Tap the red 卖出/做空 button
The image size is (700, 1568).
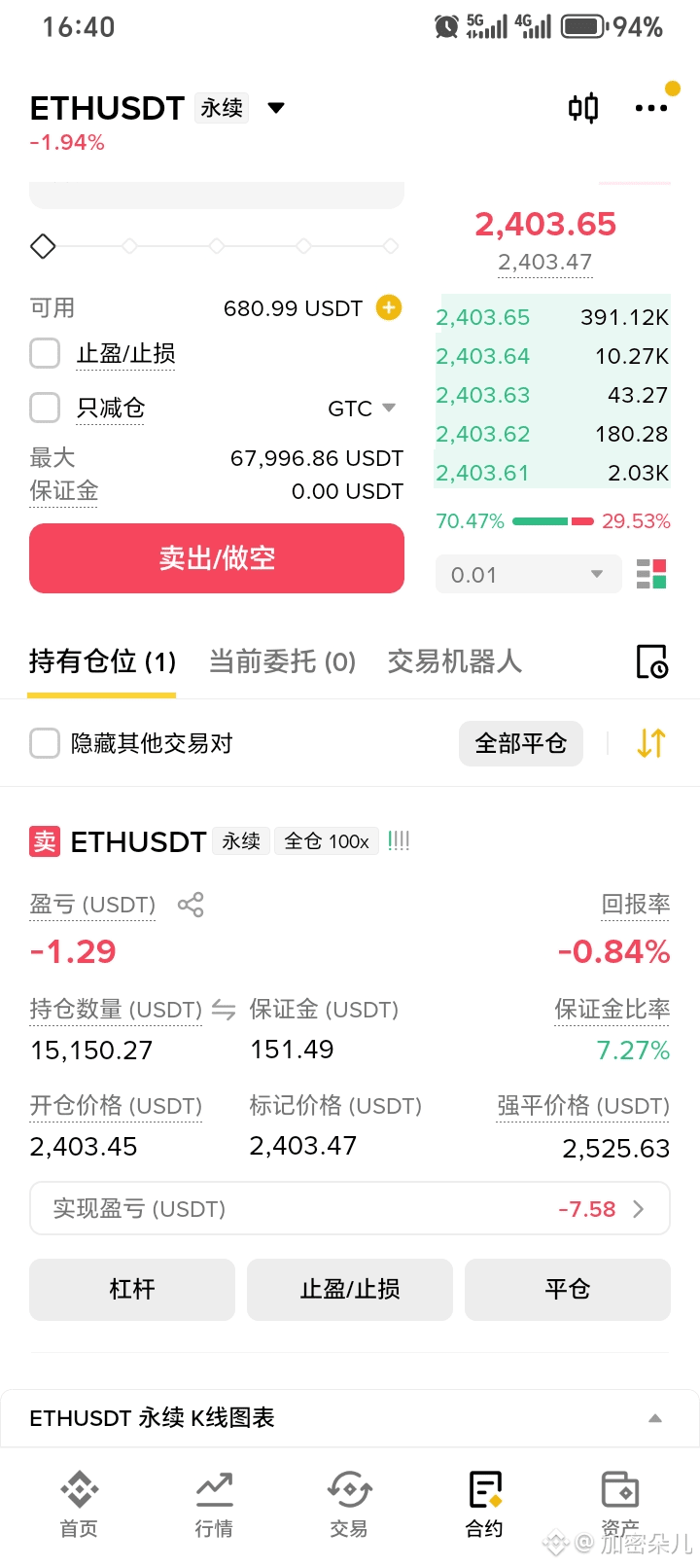tap(217, 558)
